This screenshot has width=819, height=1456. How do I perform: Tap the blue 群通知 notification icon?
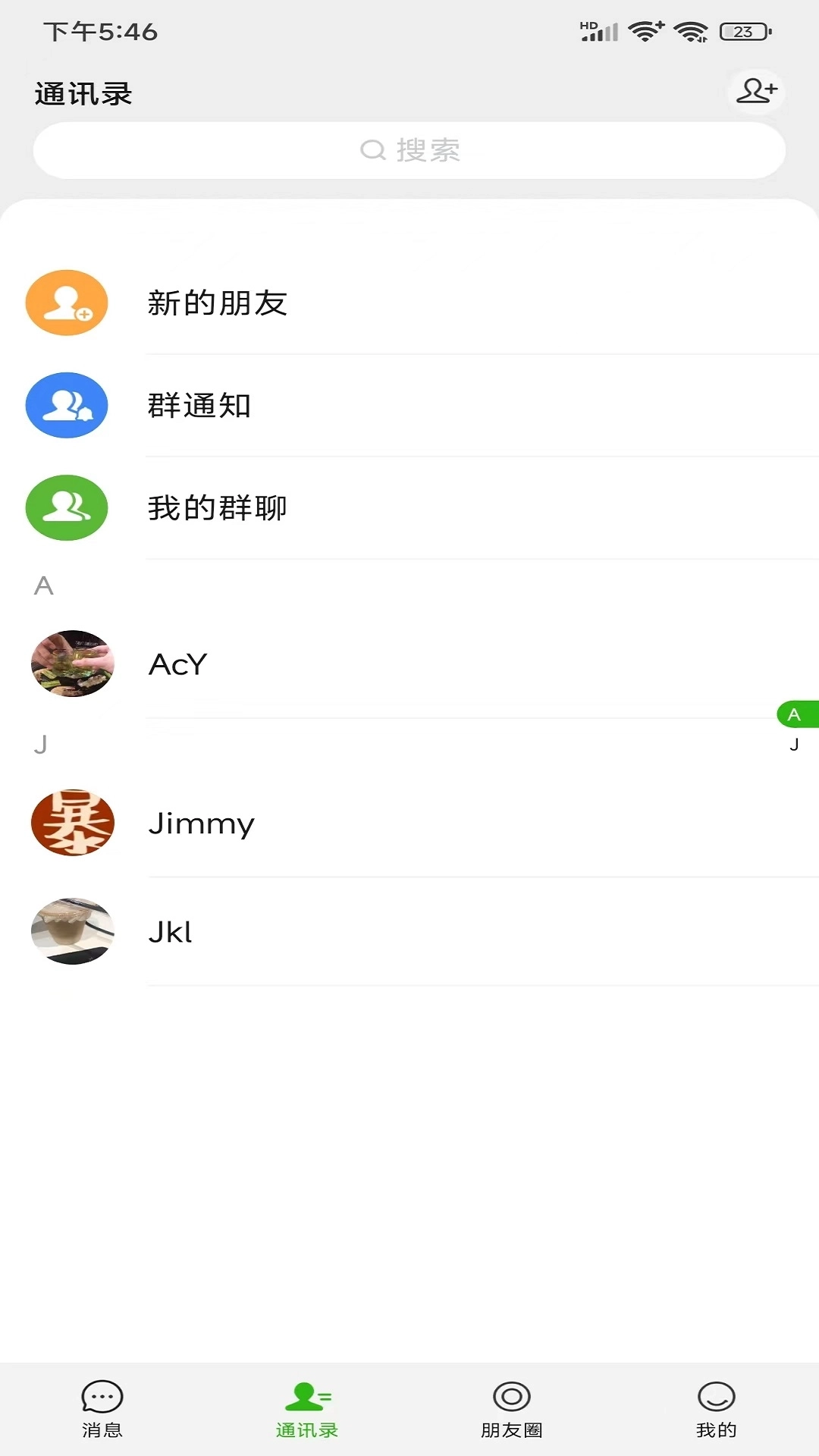pyautogui.click(x=66, y=406)
